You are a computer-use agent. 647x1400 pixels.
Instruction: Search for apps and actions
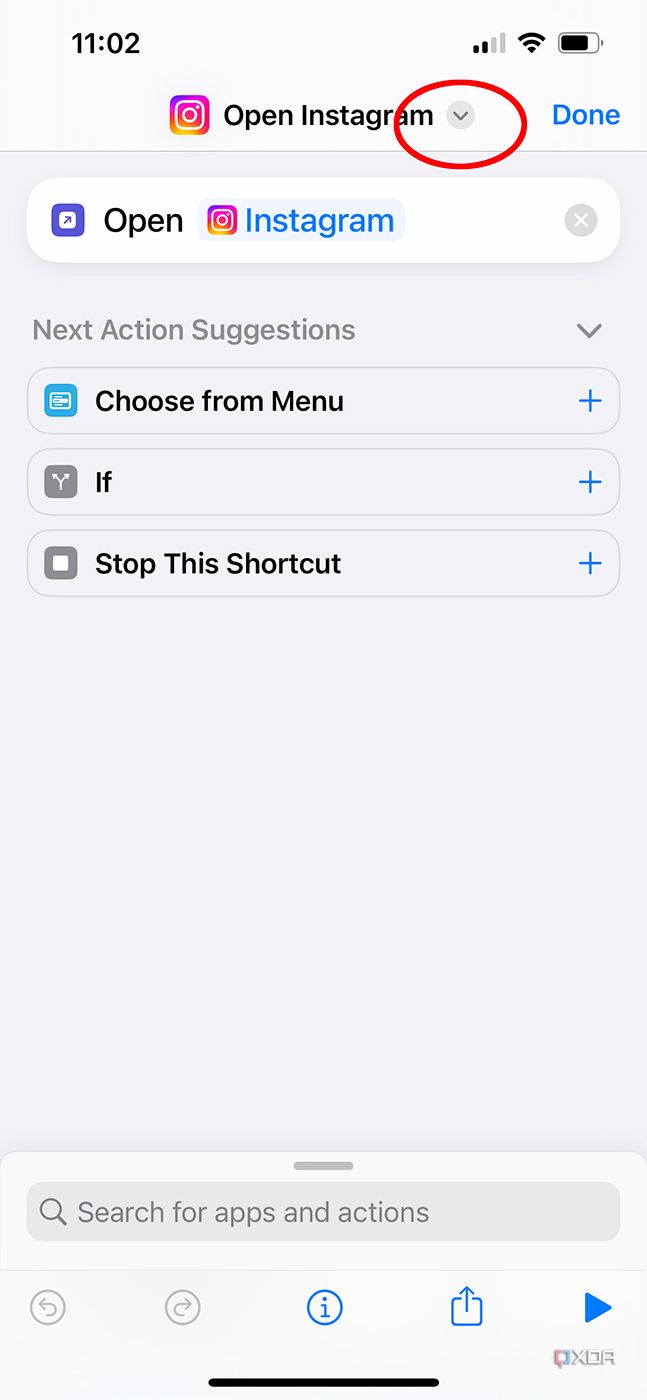tap(323, 1212)
